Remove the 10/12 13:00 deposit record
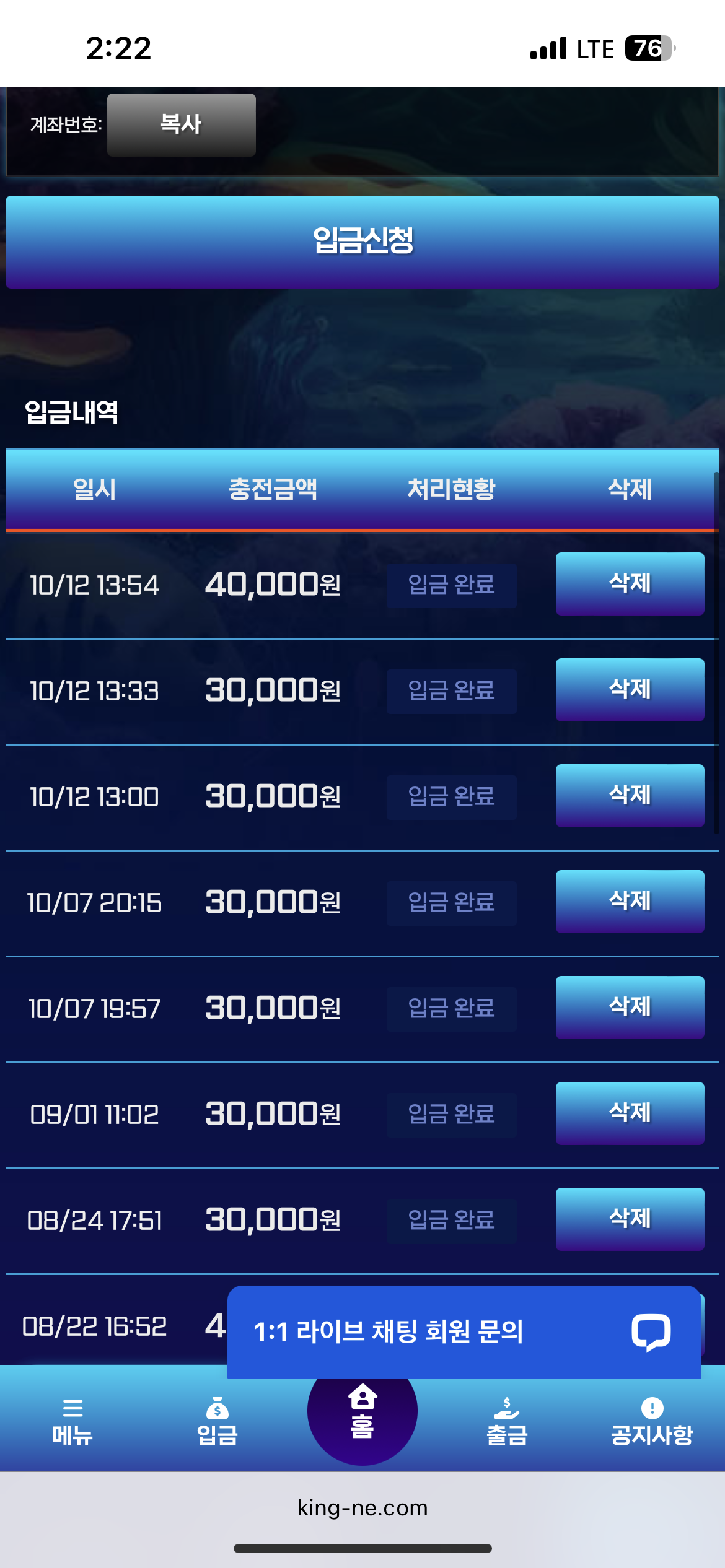 tap(630, 795)
